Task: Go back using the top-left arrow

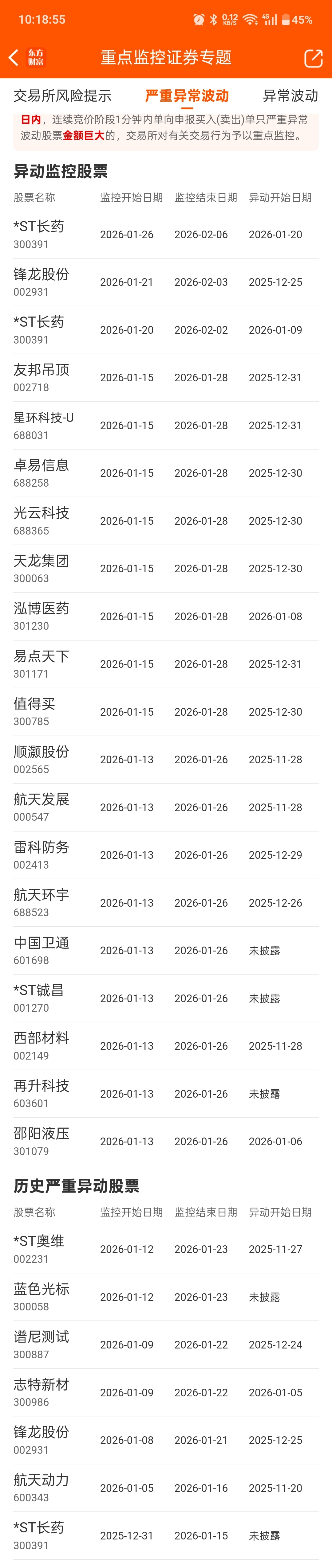Action: click(14, 58)
